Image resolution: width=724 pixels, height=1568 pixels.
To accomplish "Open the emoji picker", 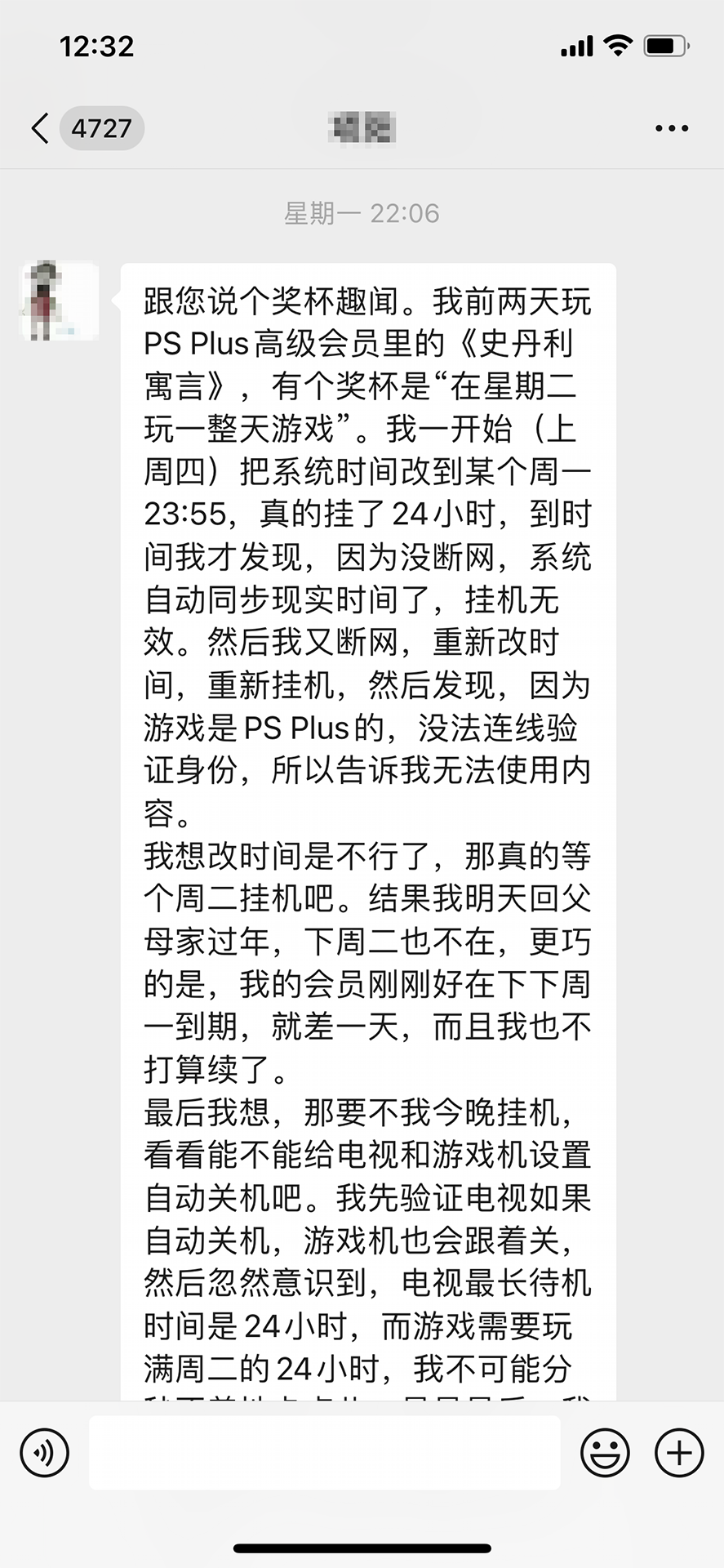I will pos(605,1453).
